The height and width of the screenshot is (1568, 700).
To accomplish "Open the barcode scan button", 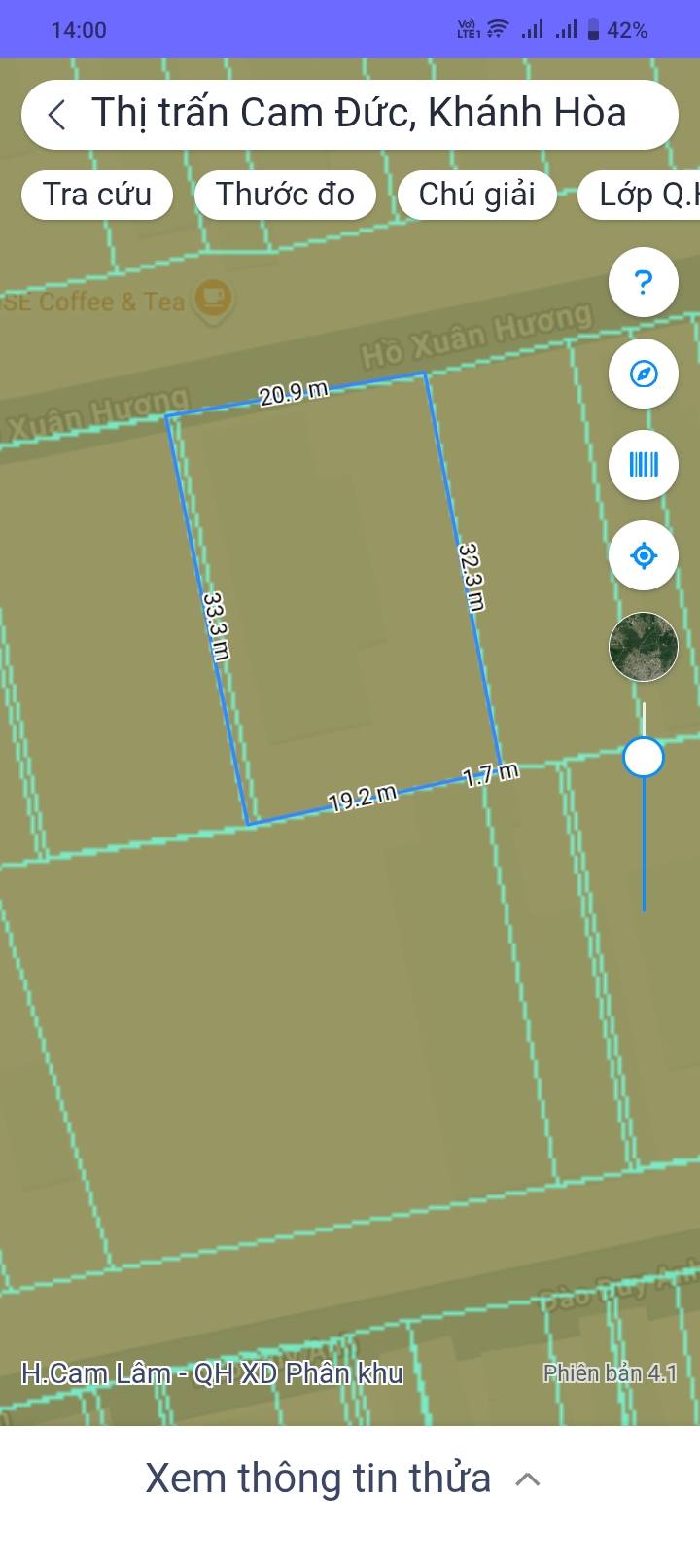I will coord(643,465).
